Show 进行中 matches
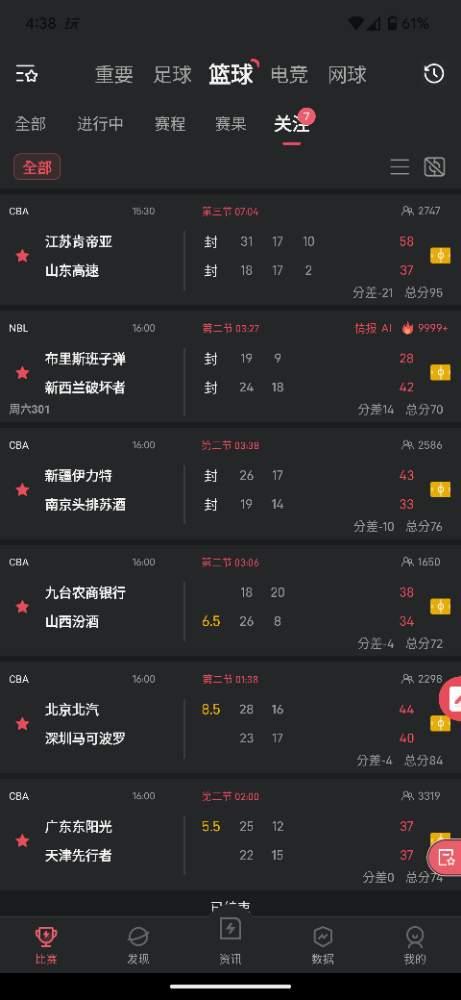Viewport: 461px width, 1000px height. coord(100,124)
